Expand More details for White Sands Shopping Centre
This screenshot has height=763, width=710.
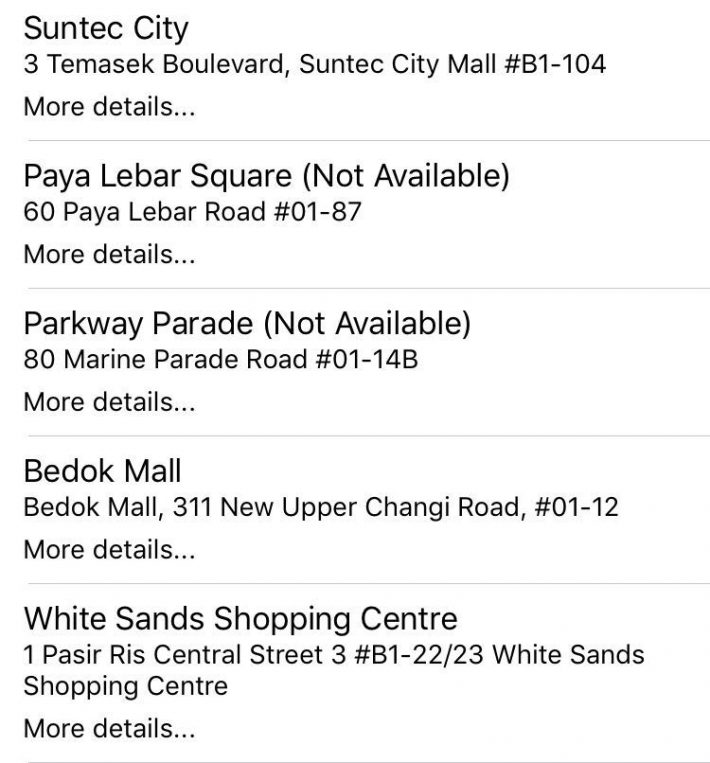tap(109, 728)
